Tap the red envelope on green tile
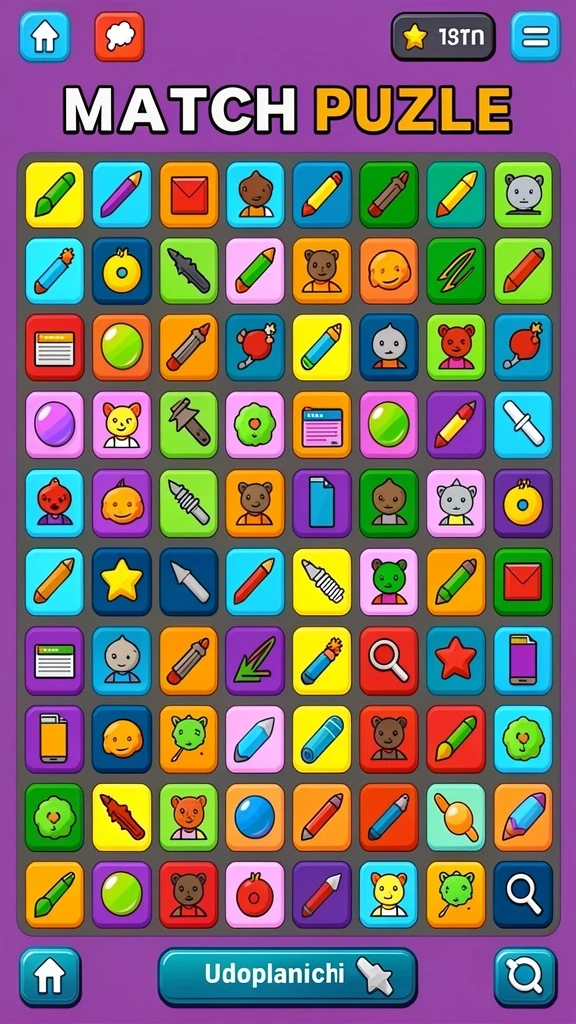This screenshot has height=1024, width=576. click(523, 581)
